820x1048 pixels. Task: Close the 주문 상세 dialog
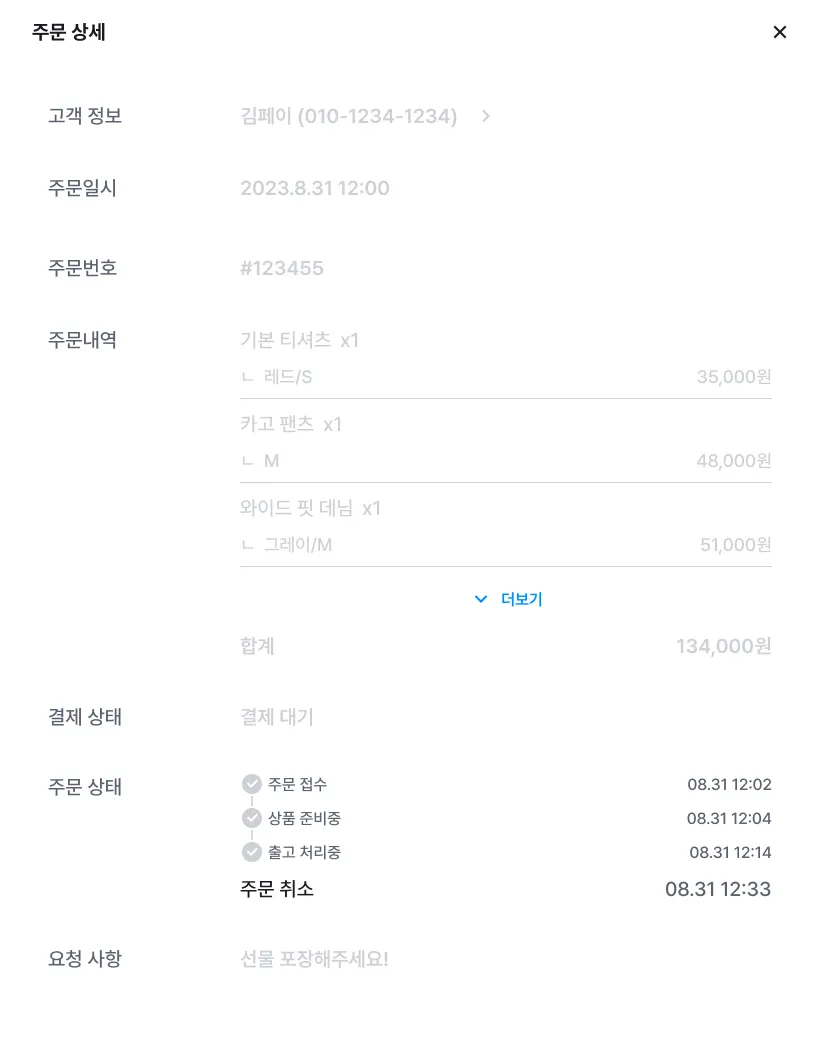(780, 32)
